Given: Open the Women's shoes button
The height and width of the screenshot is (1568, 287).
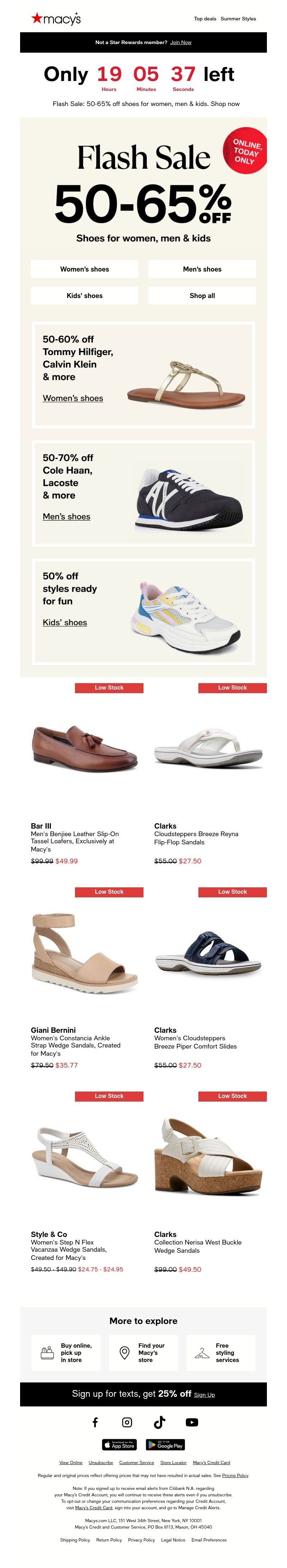Looking at the screenshot, I should [x=84, y=269].
